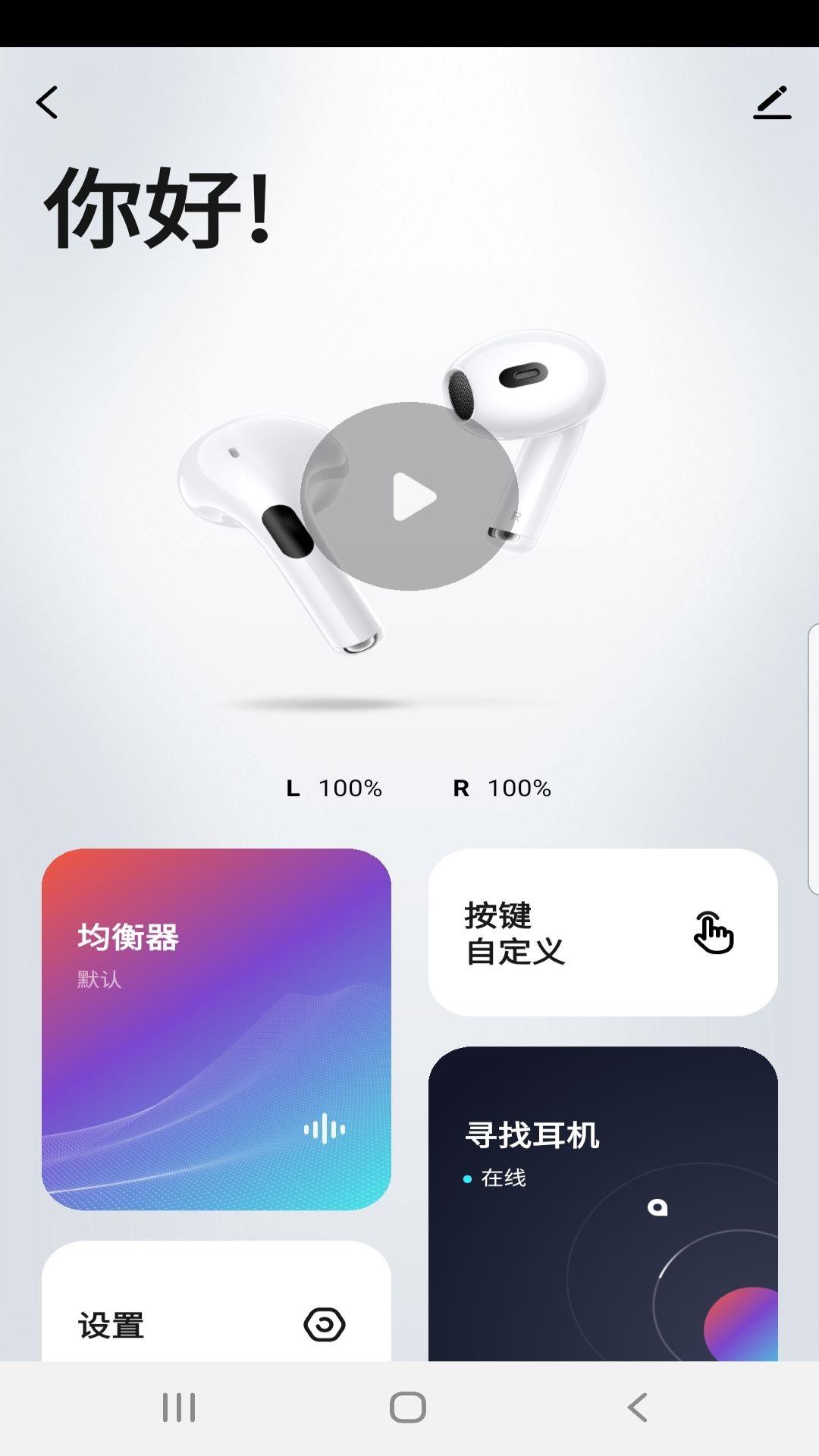This screenshot has height=1456, width=819.
Task: Open the 寻找耳机 find earbuds card
Action: (603, 1202)
